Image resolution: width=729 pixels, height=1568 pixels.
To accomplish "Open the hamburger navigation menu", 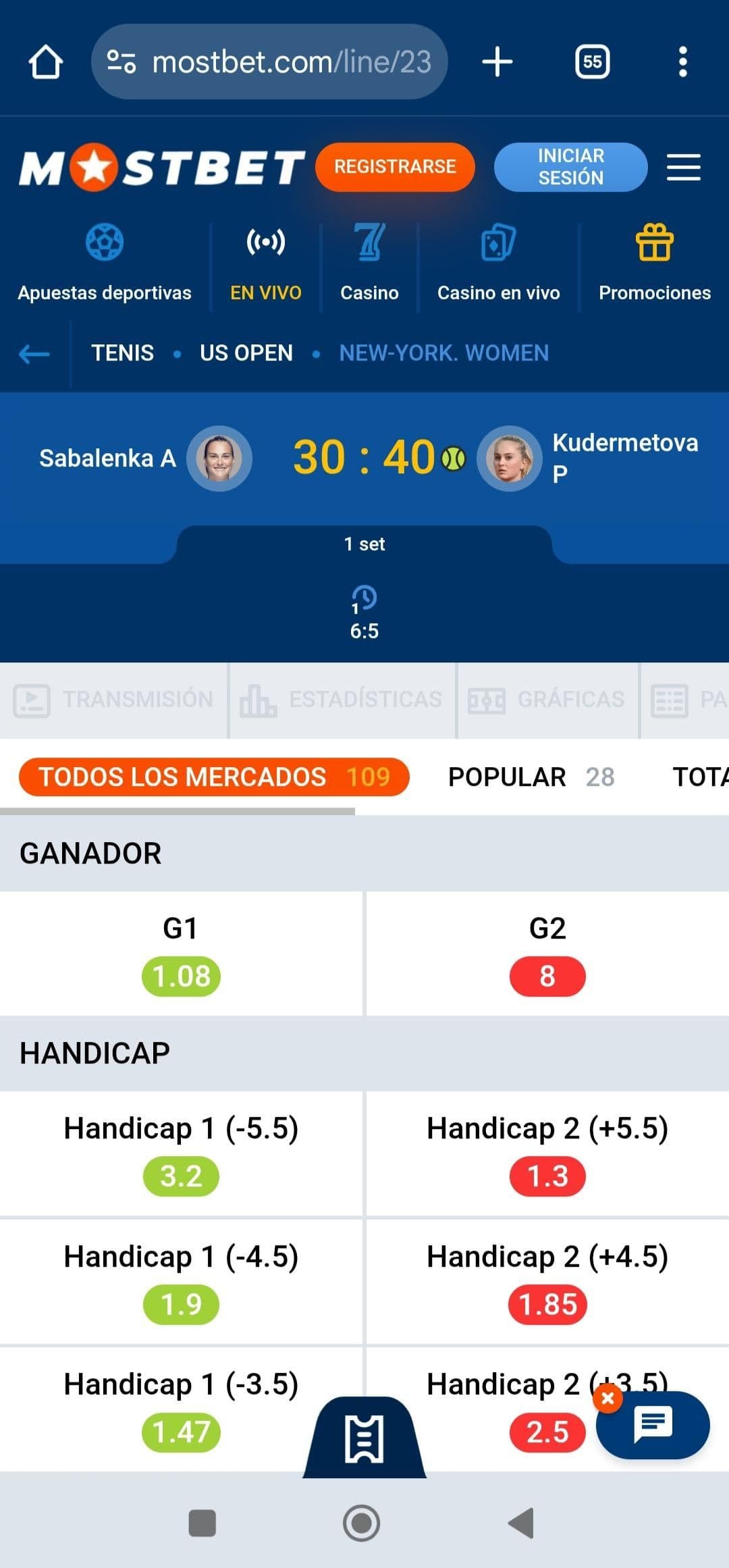I will point(682,167).
